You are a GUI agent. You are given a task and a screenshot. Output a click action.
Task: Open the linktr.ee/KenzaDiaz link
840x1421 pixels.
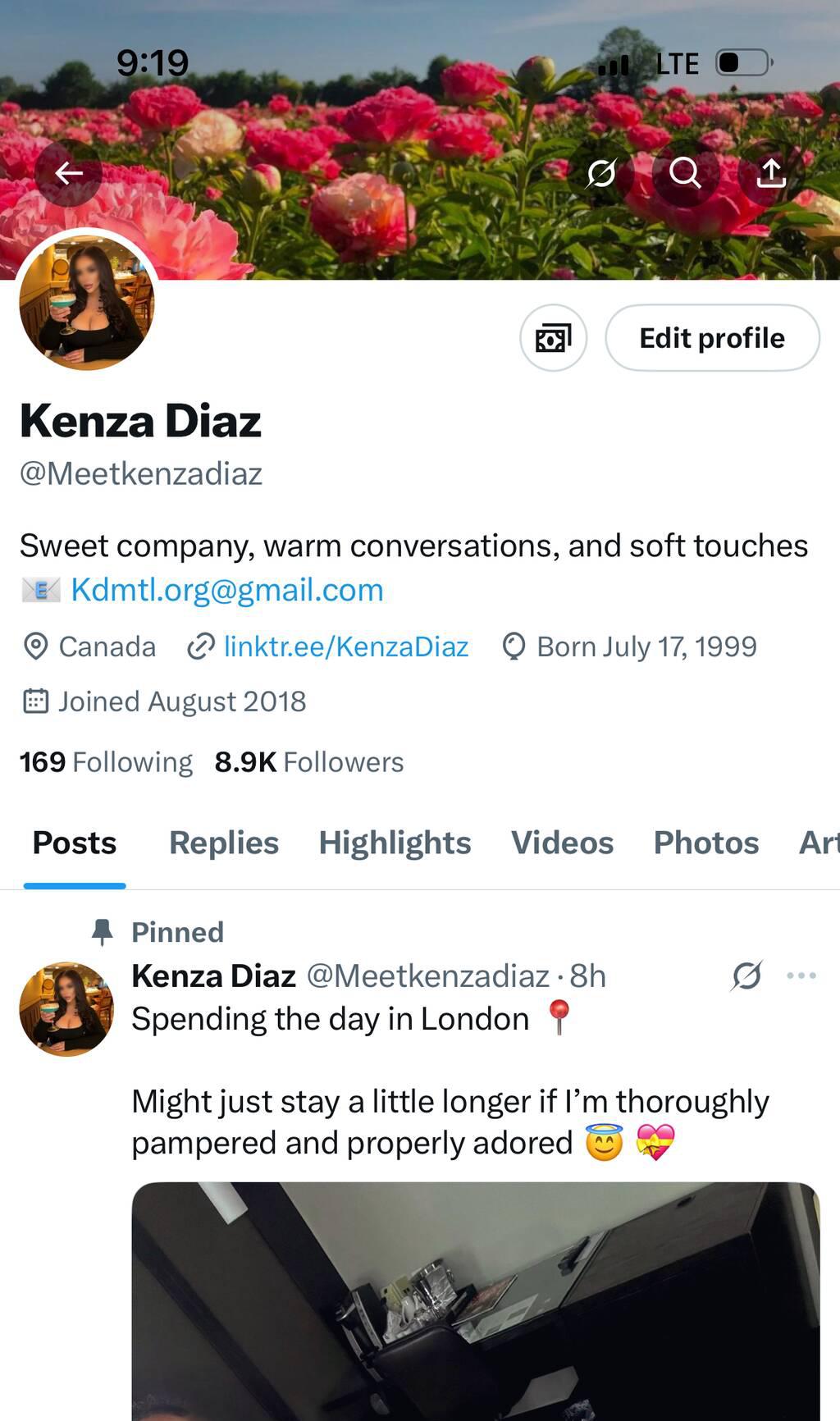345,647
